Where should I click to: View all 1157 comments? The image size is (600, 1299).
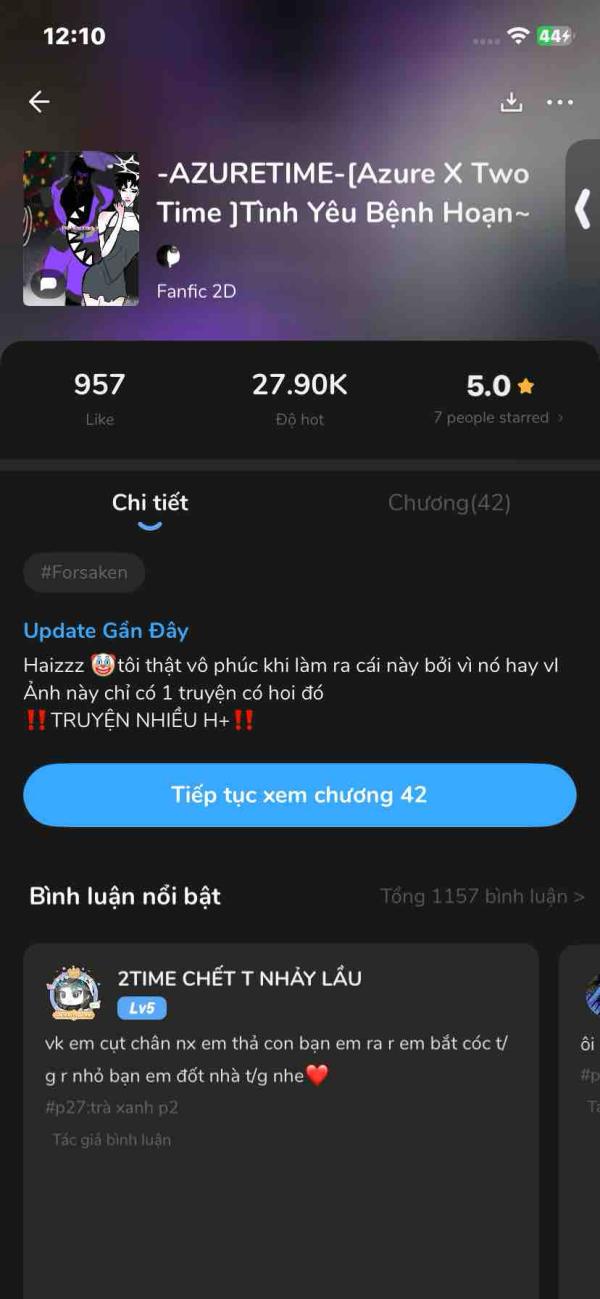click(482, 896)
